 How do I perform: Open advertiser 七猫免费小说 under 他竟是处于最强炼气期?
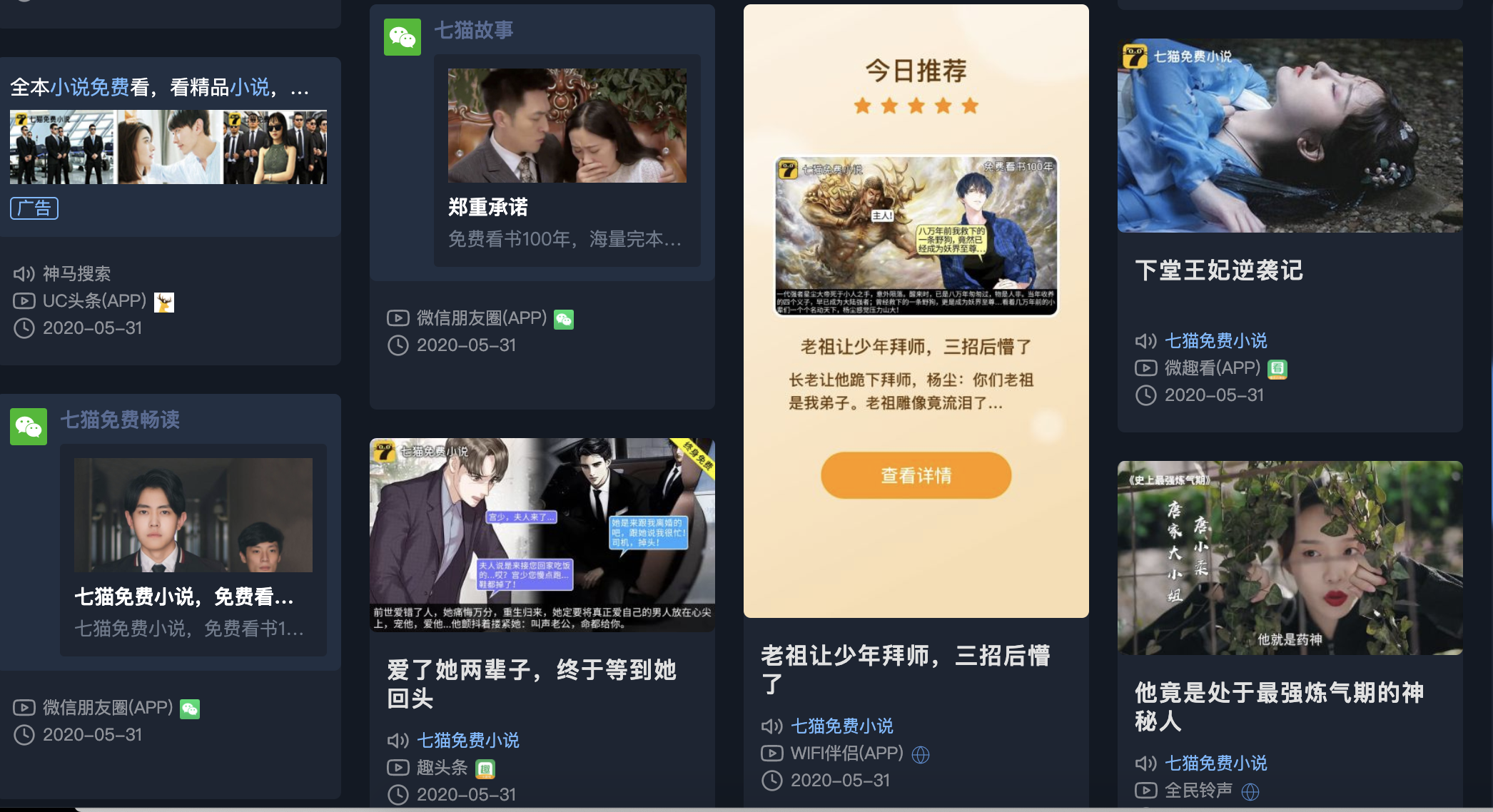1215,763
